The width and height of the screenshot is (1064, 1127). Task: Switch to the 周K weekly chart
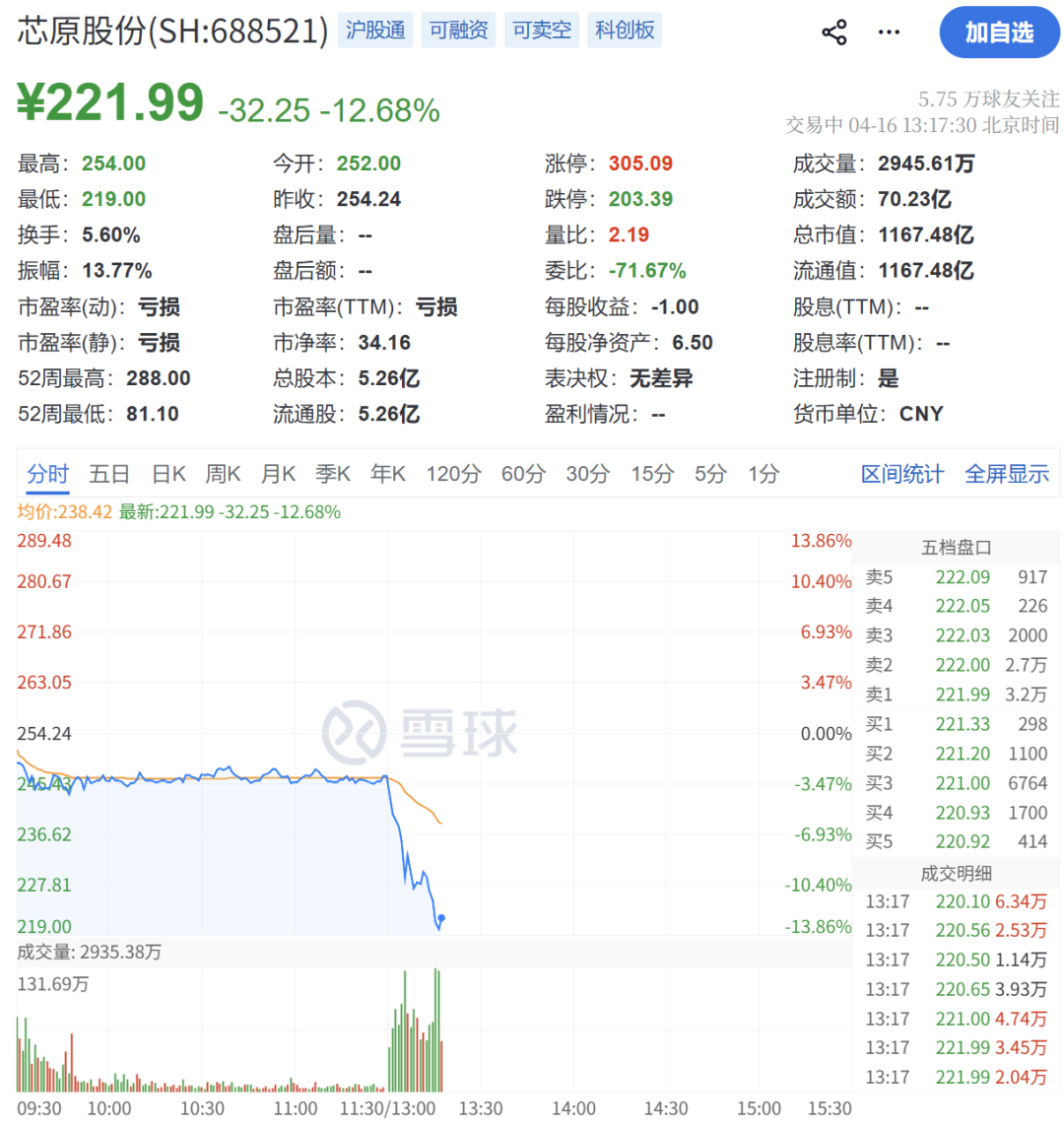[223, 474]
